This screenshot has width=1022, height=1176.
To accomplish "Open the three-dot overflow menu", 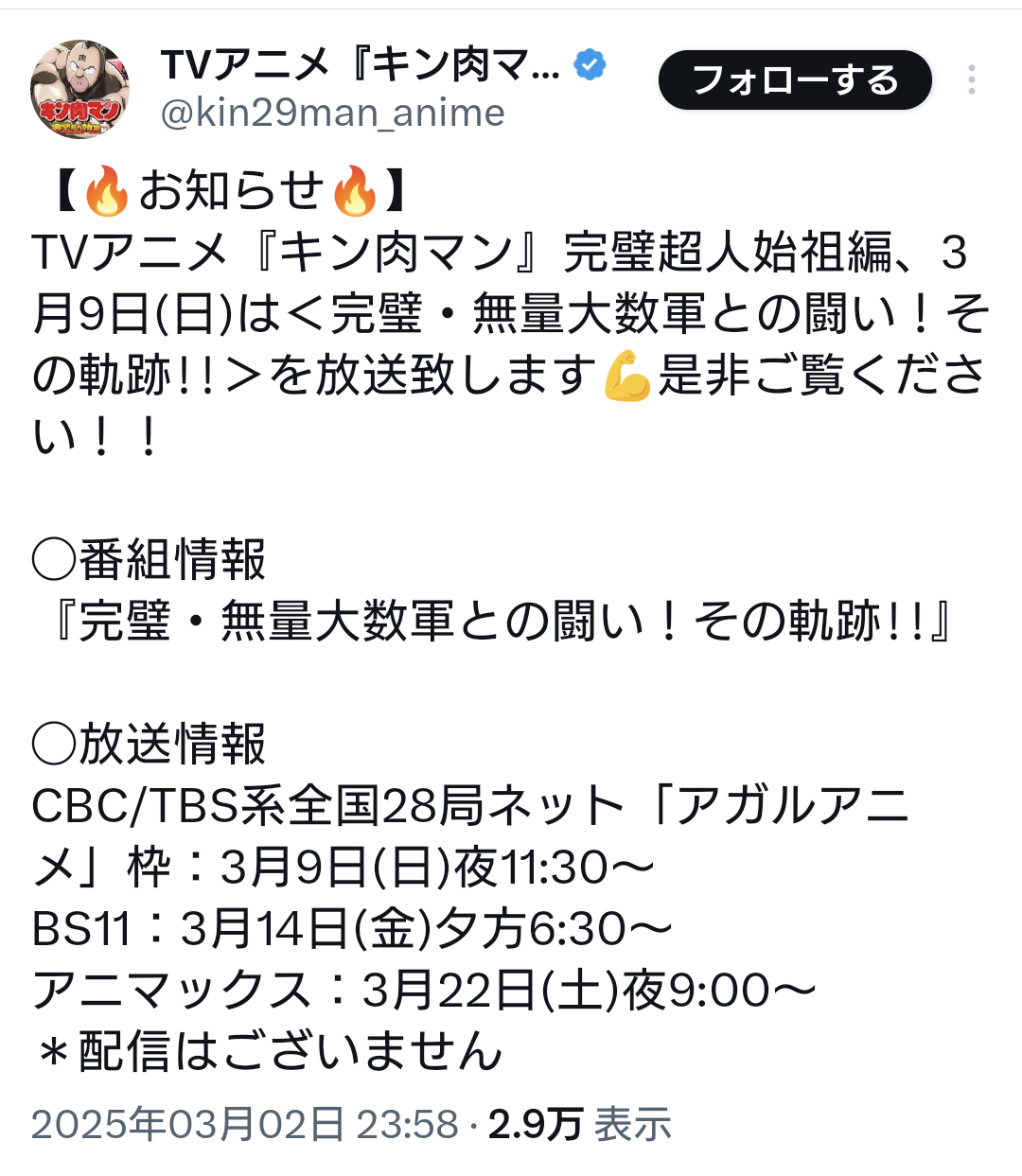I will pos(971,80).
